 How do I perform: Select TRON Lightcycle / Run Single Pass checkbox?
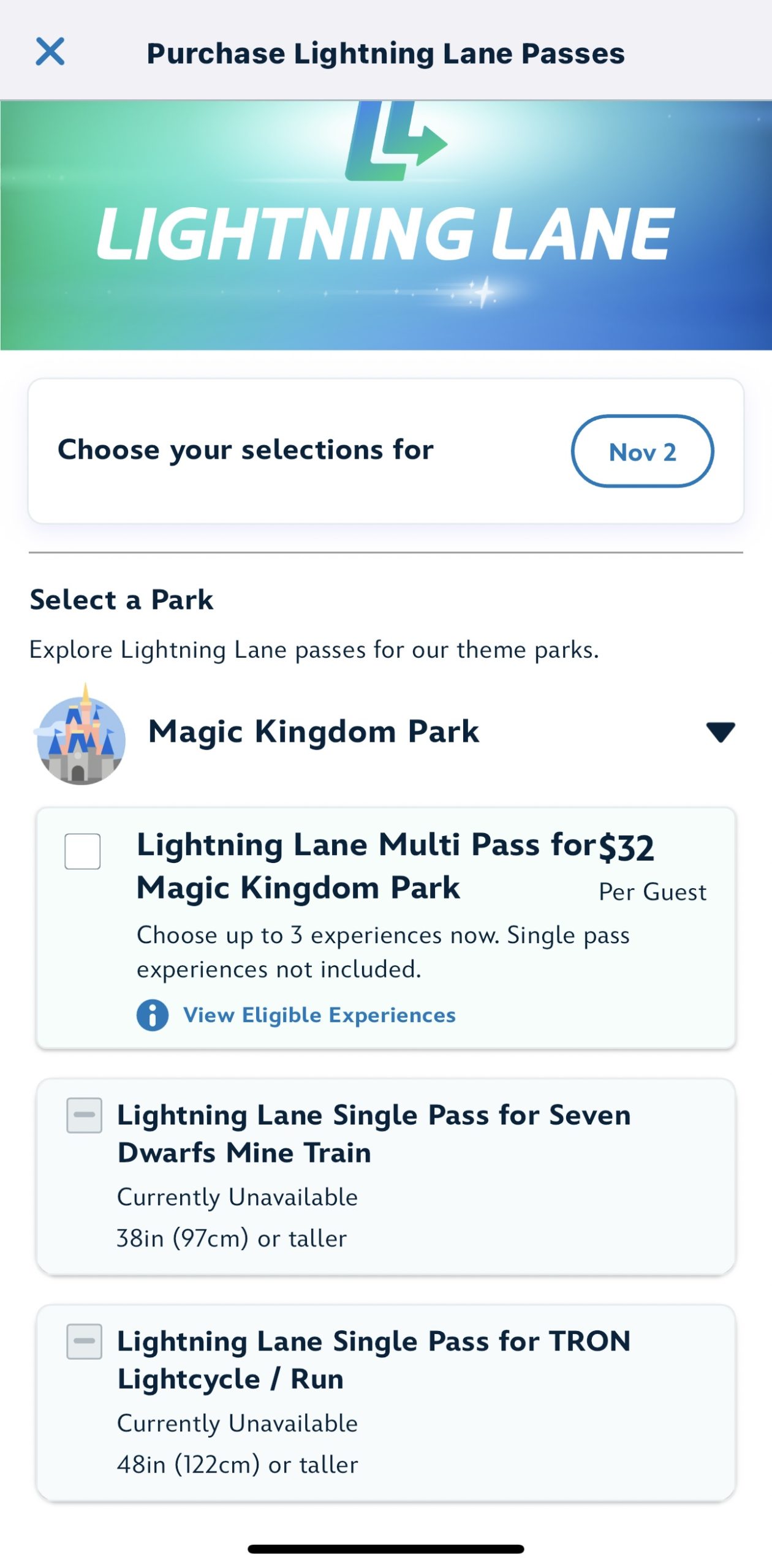click(x=85, y=1341)
